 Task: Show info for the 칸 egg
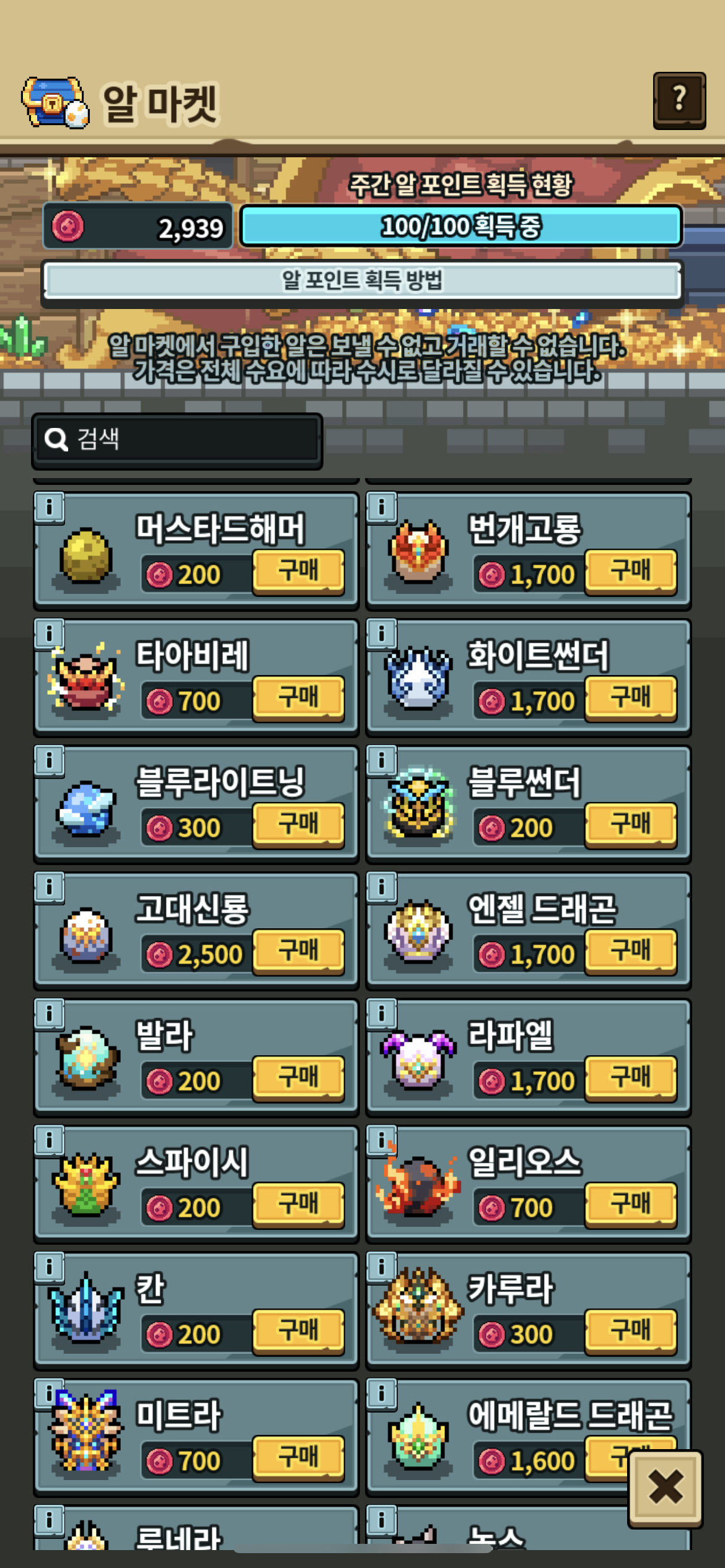(49, 1267)
